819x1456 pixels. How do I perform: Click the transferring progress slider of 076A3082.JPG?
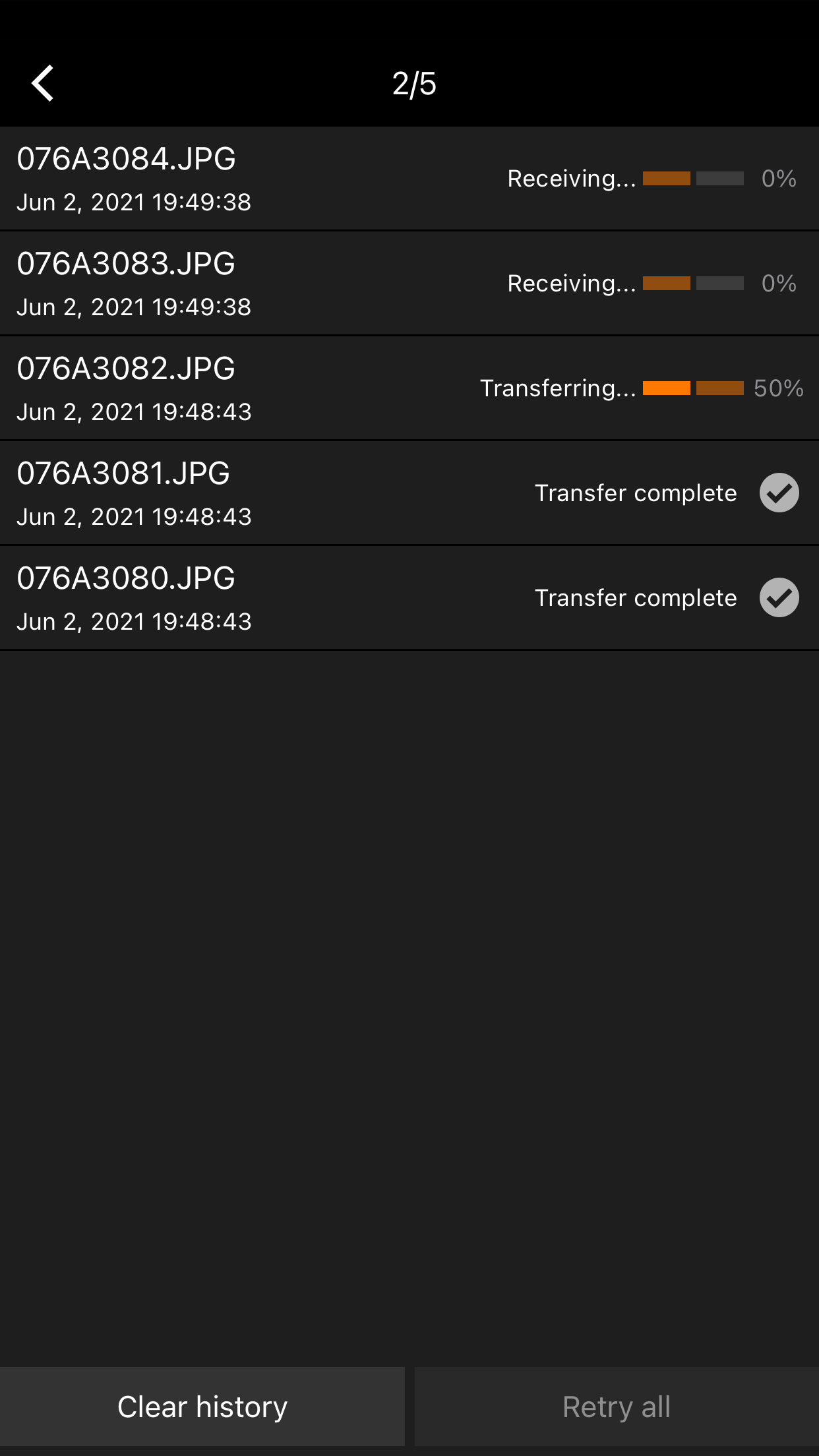tap(692, 388)
